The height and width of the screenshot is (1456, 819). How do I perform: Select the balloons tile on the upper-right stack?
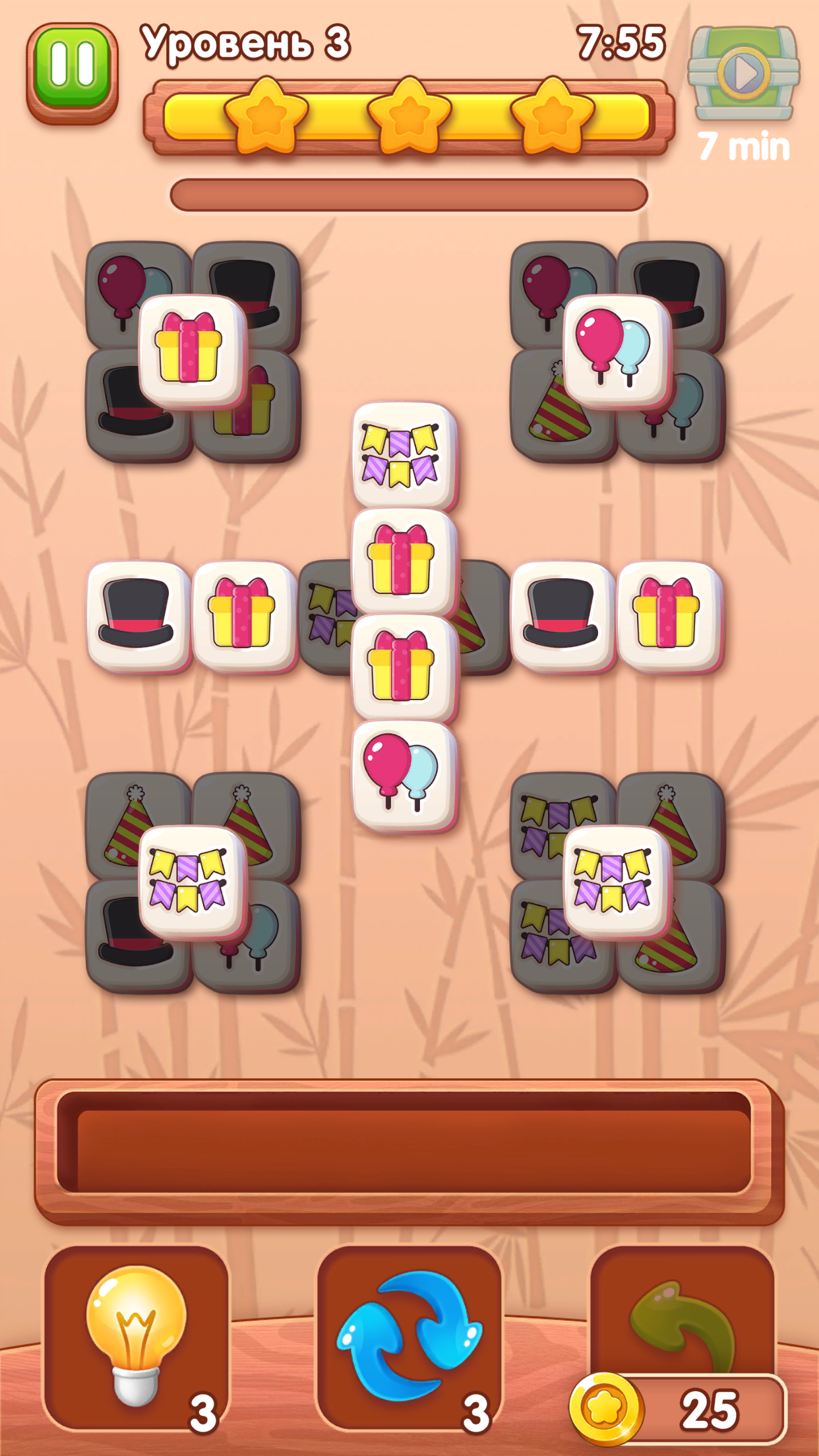click(x=617, y=350)
